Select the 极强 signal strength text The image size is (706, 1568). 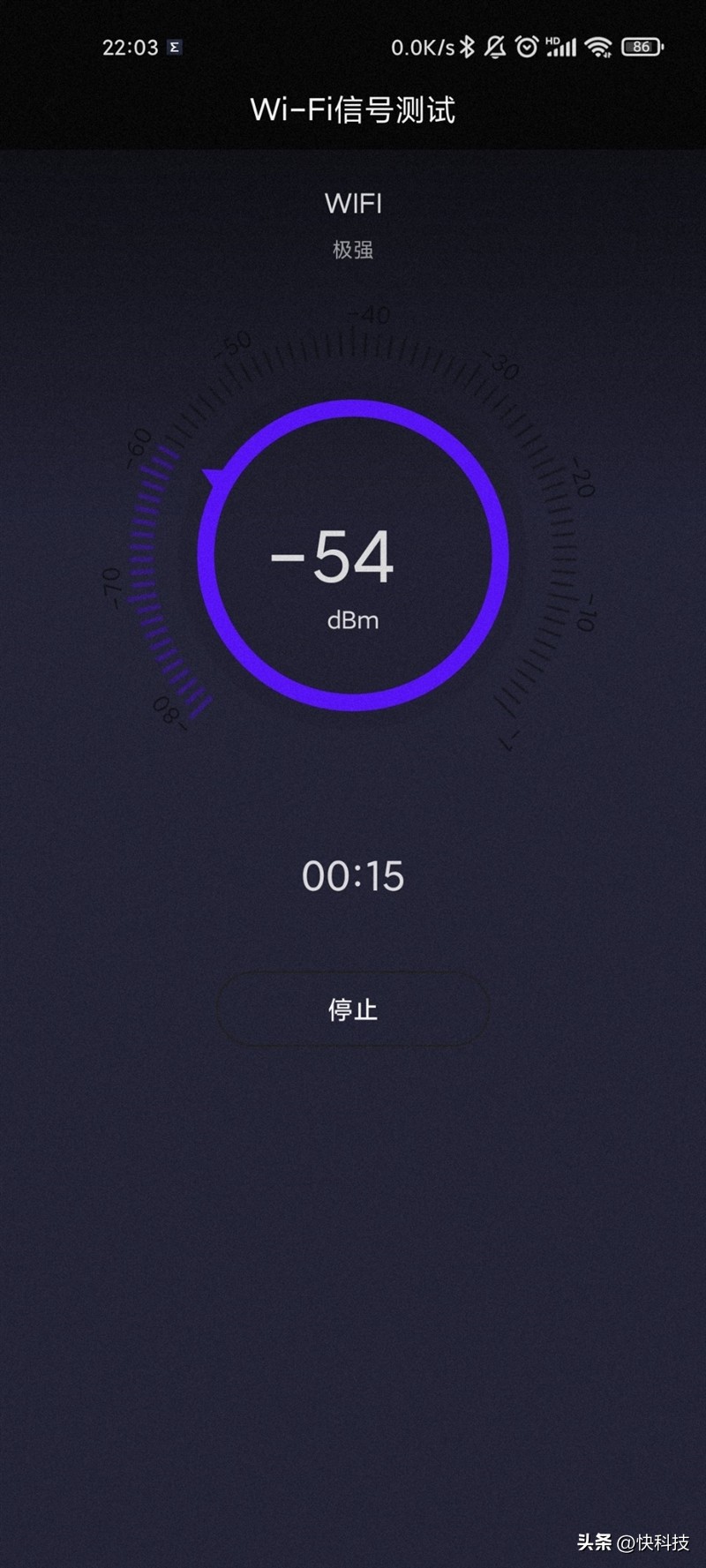pos(352,250)
